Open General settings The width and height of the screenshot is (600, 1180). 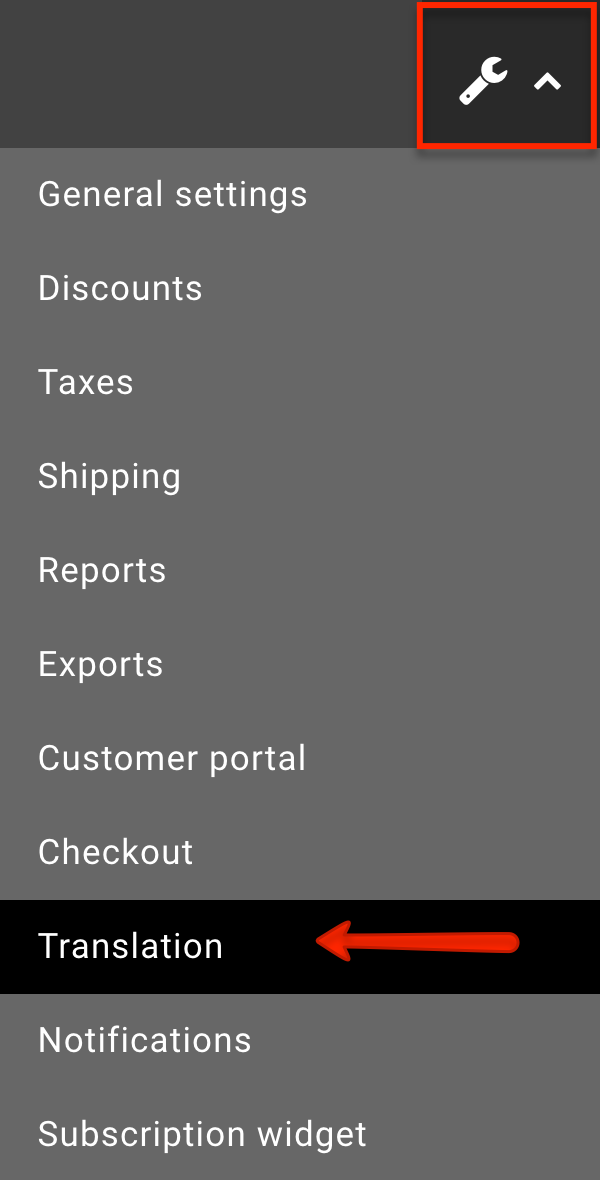pos(300,194)
